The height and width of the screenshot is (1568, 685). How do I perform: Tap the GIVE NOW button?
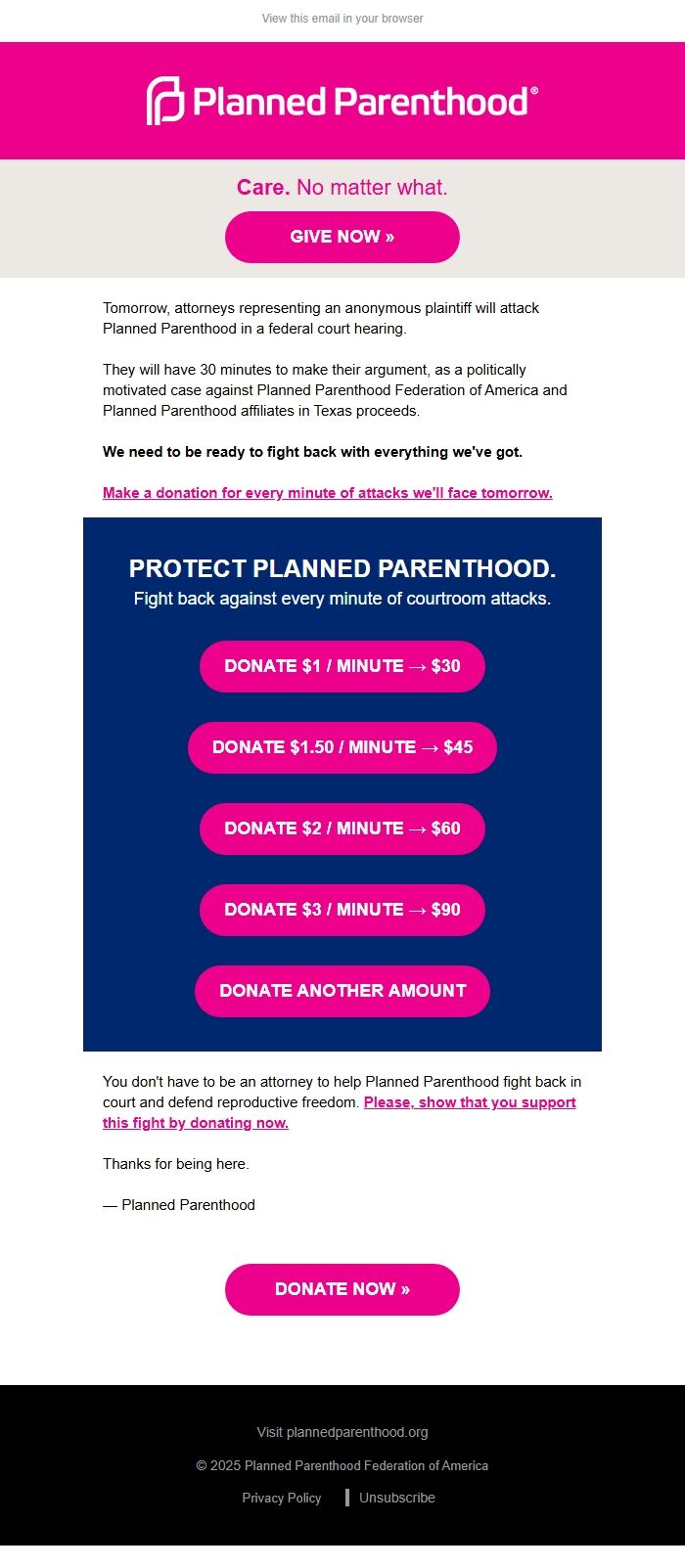point(342,237)
